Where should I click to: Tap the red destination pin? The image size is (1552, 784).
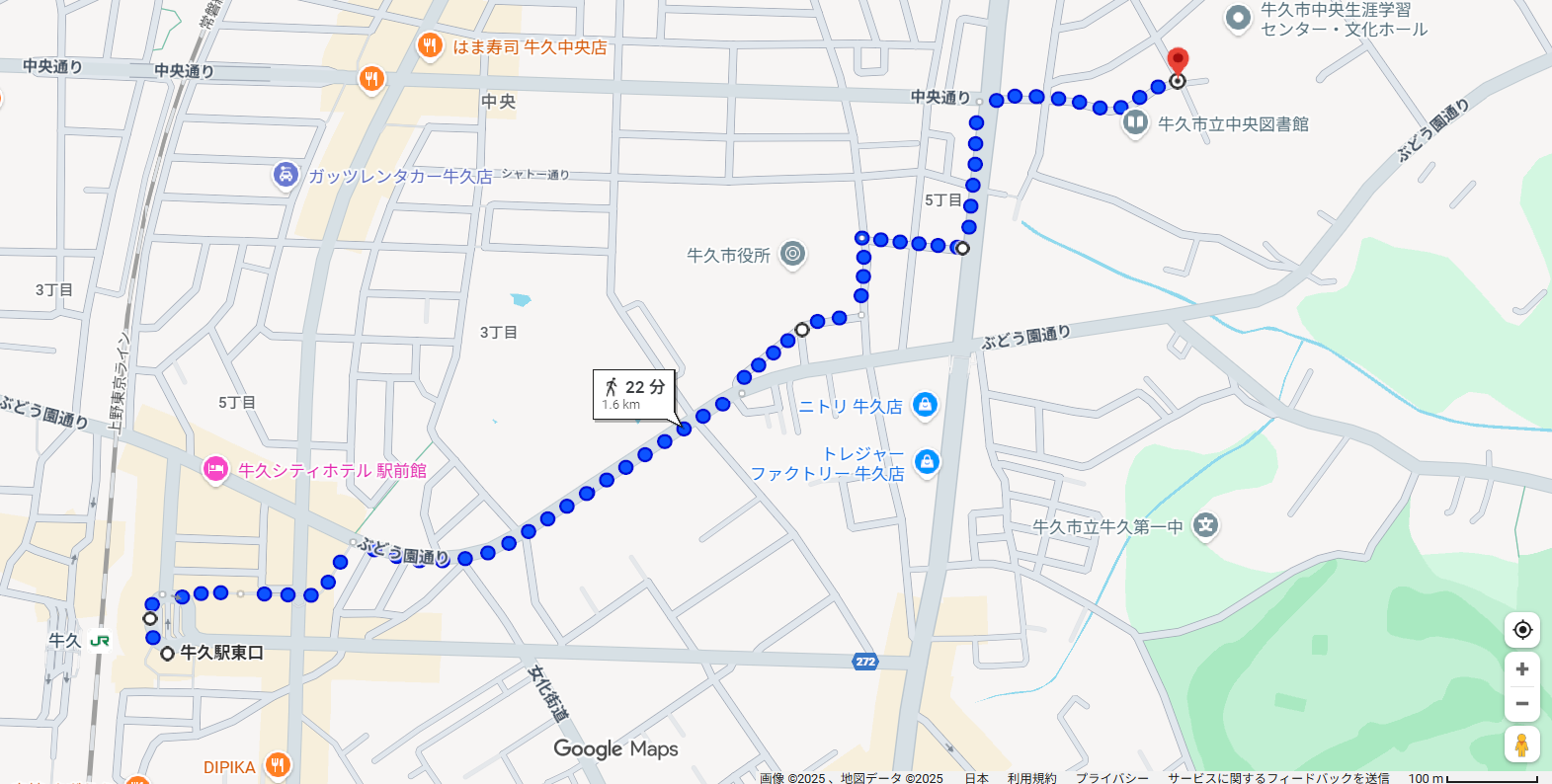coord(1178,62)
